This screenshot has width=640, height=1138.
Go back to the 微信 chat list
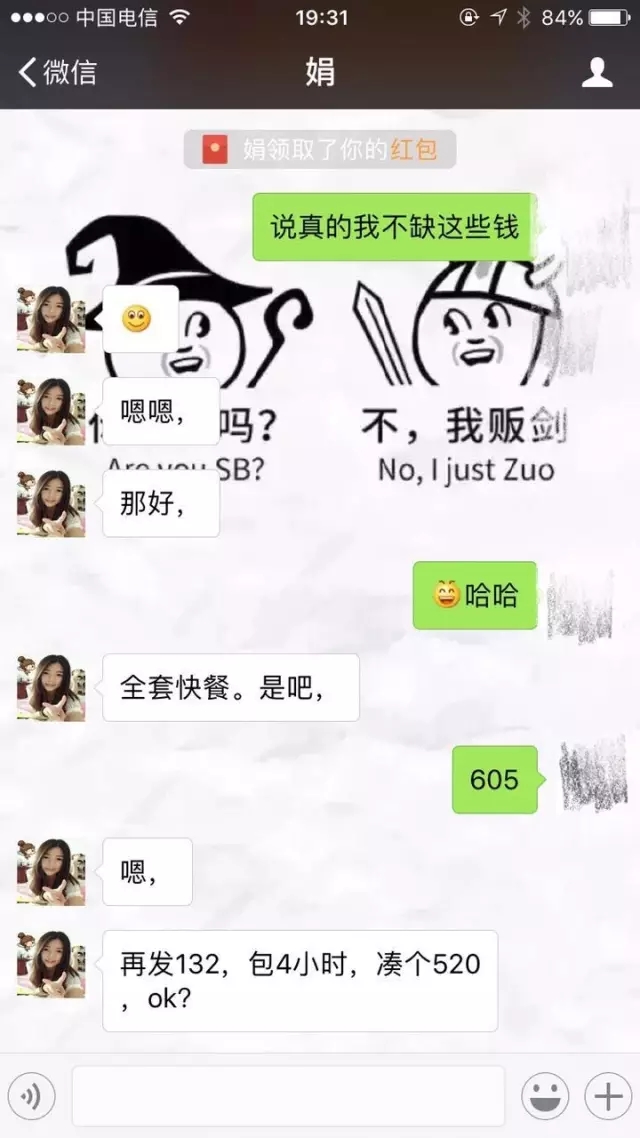coord(57,72)
